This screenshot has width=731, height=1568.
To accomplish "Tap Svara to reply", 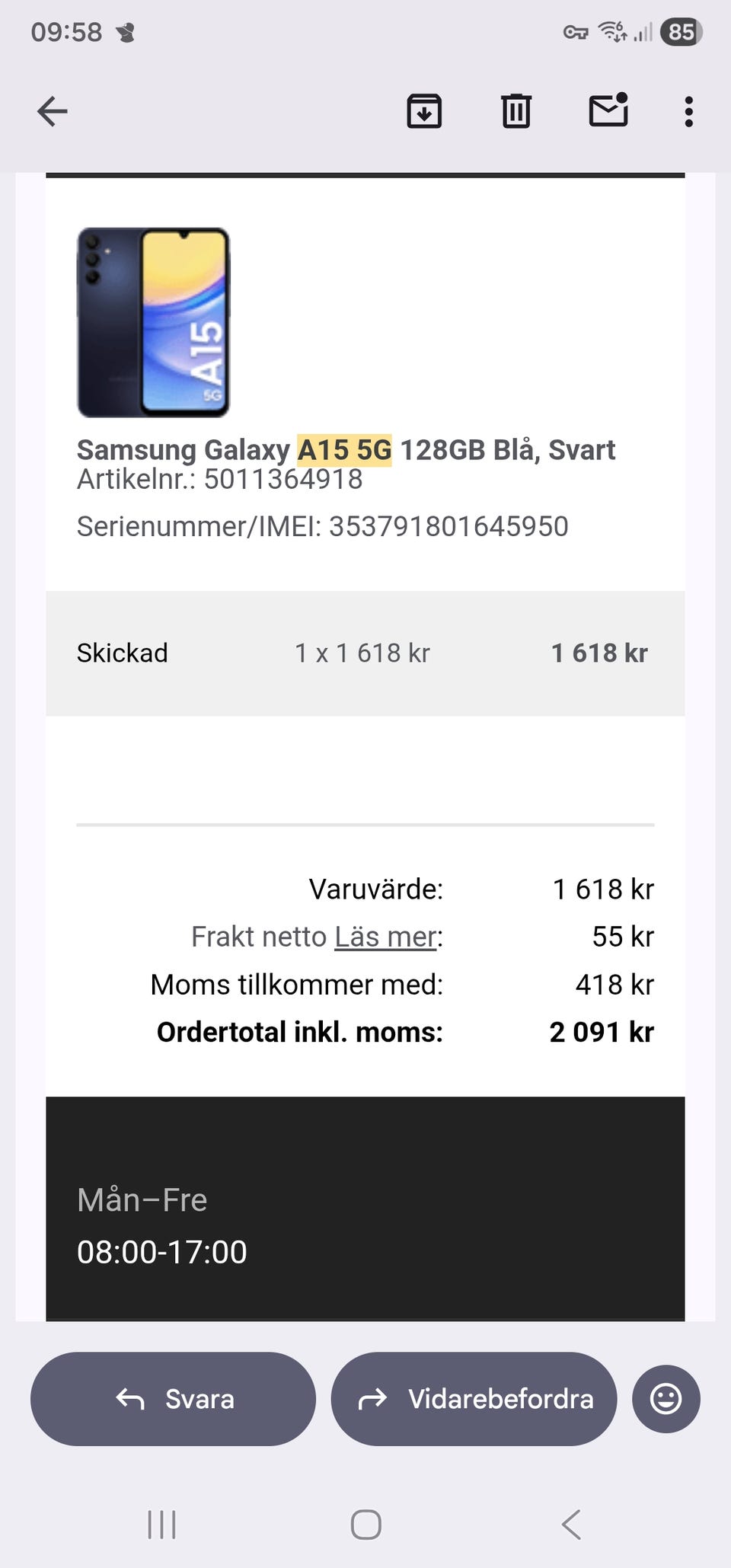I will pos(173,1399).
